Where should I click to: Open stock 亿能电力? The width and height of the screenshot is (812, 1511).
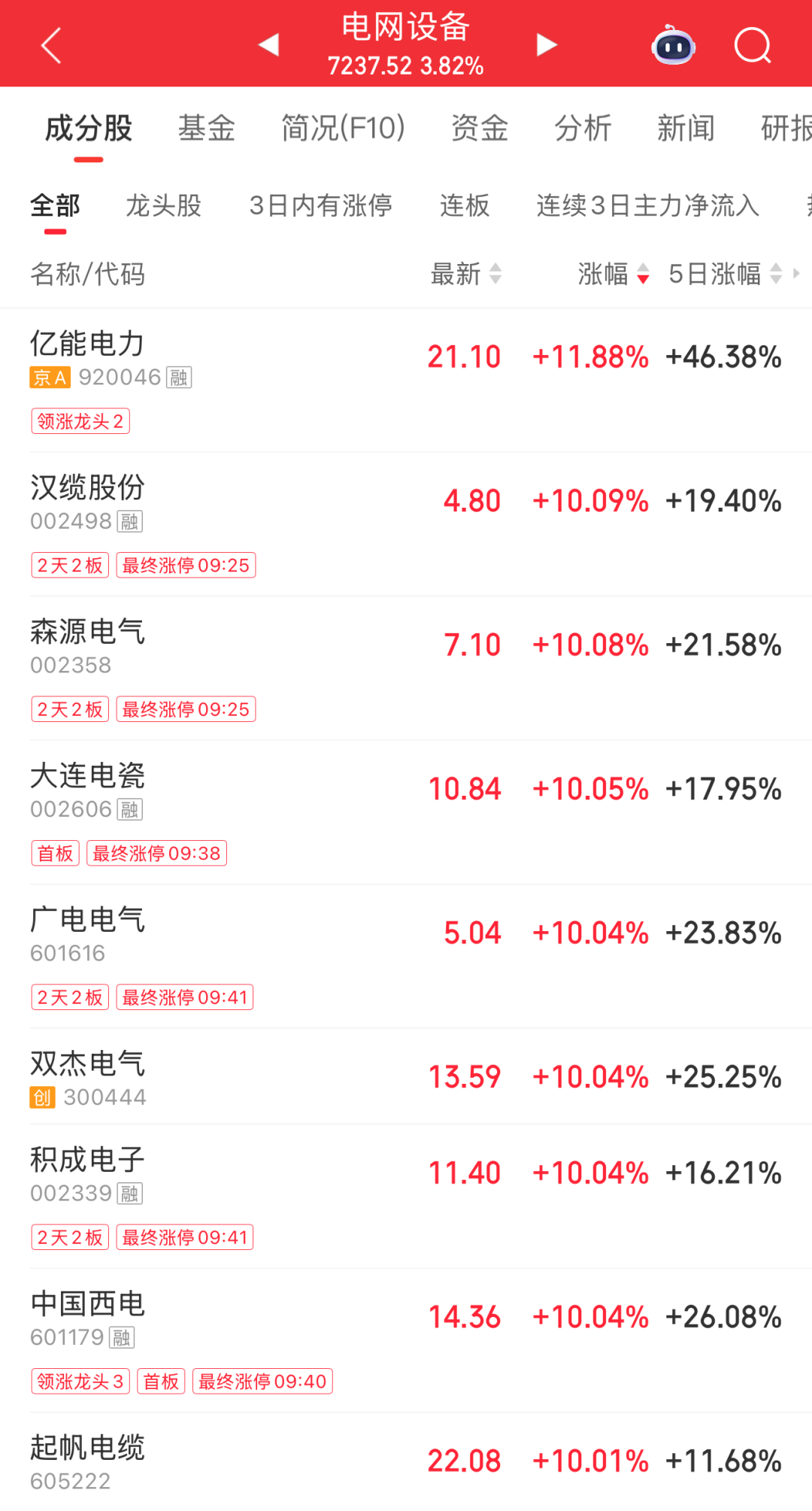(87, 344)
